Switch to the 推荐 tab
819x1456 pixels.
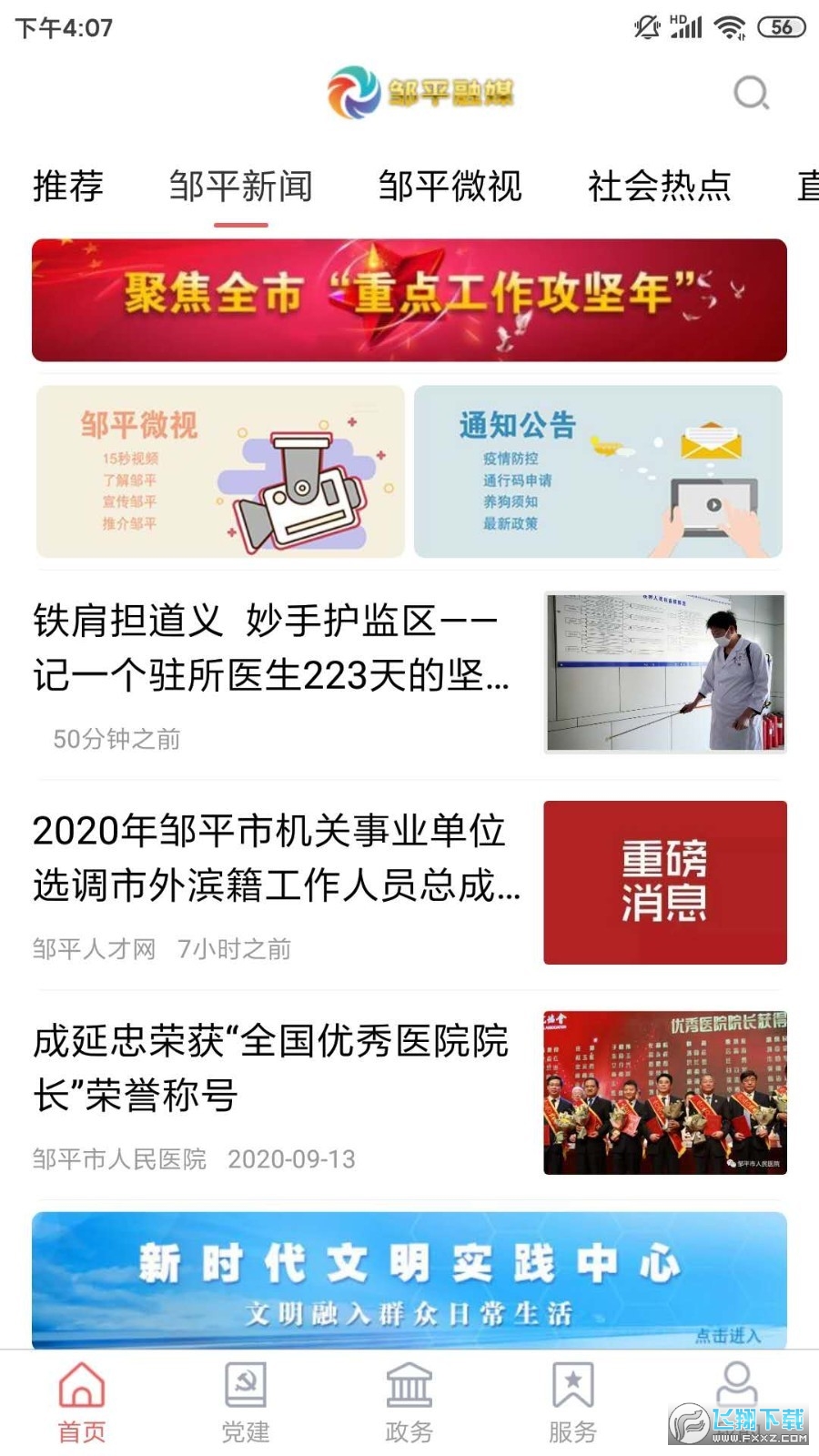(67, 186)
